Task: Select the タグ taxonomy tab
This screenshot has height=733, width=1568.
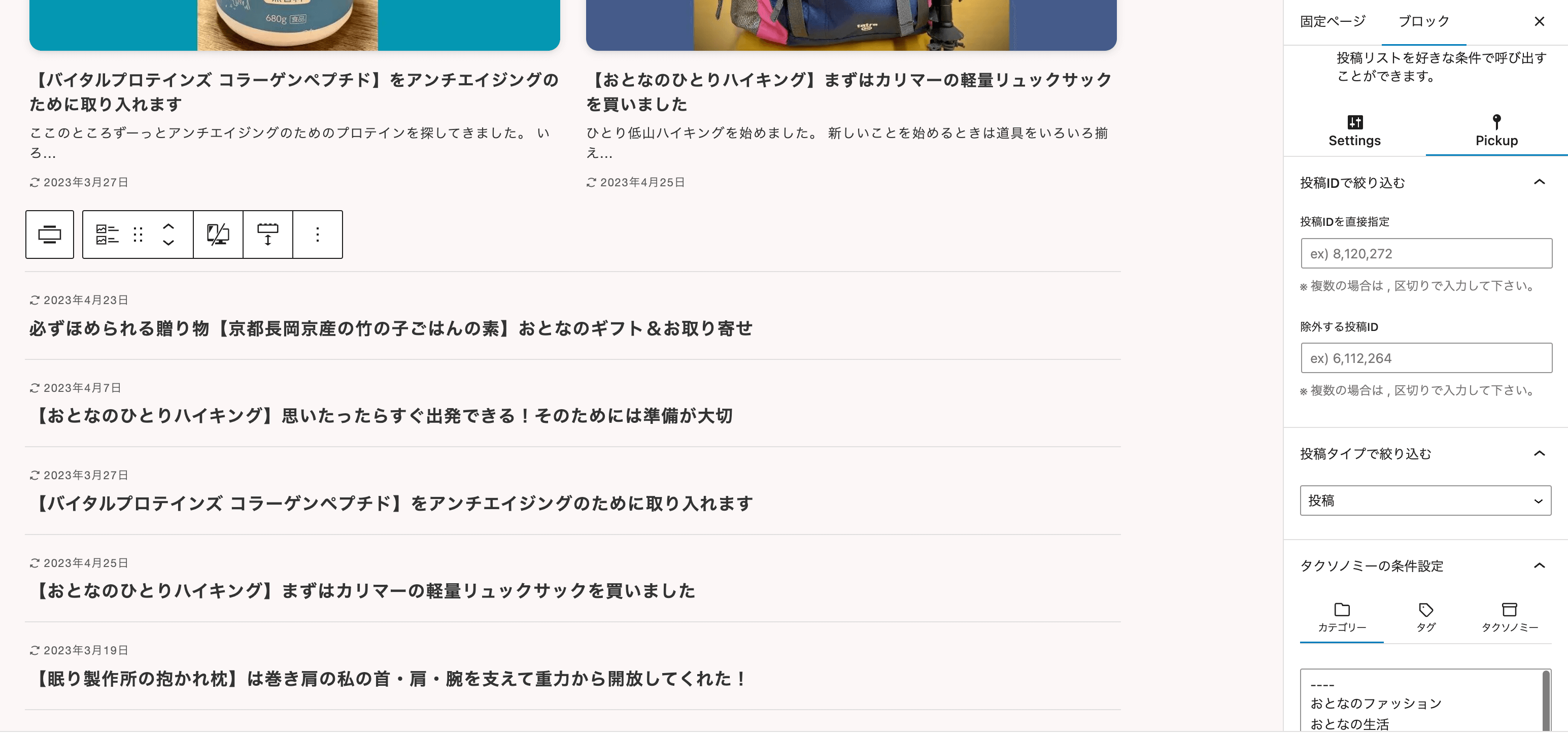Action: pos(1425,617)
